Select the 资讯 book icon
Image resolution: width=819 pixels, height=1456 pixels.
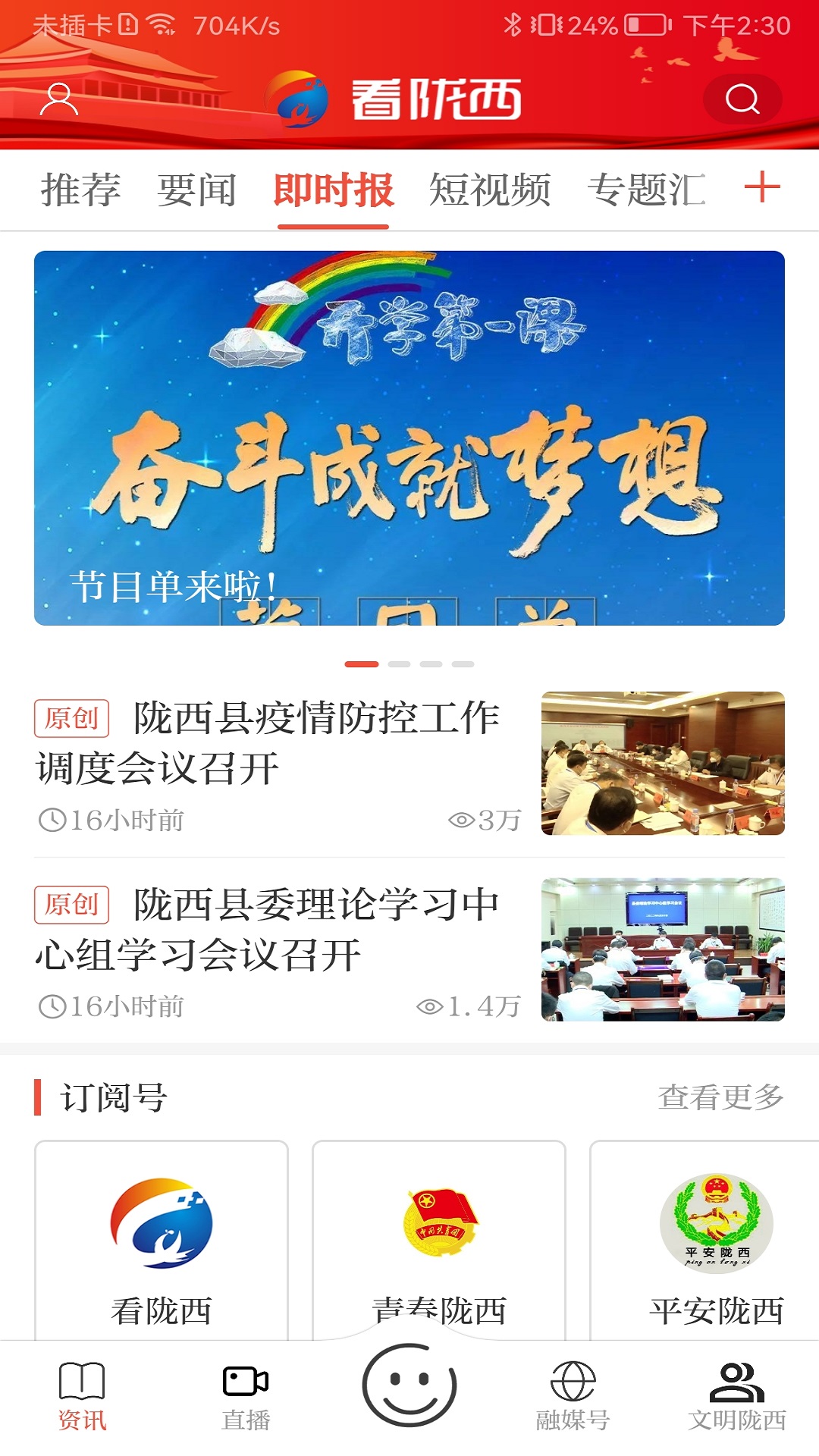pos(82,1407)
